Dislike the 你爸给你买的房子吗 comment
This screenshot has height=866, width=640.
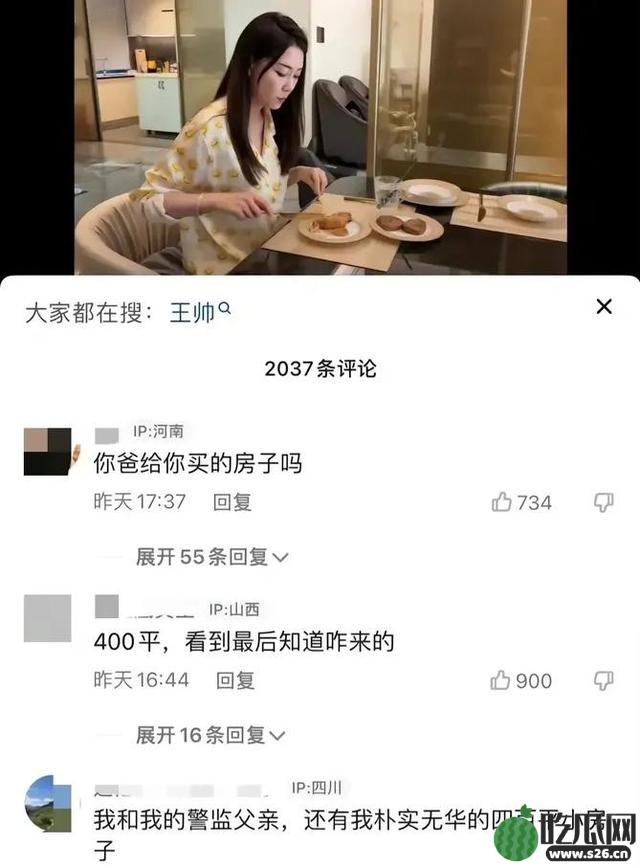[x=604, y=502]
